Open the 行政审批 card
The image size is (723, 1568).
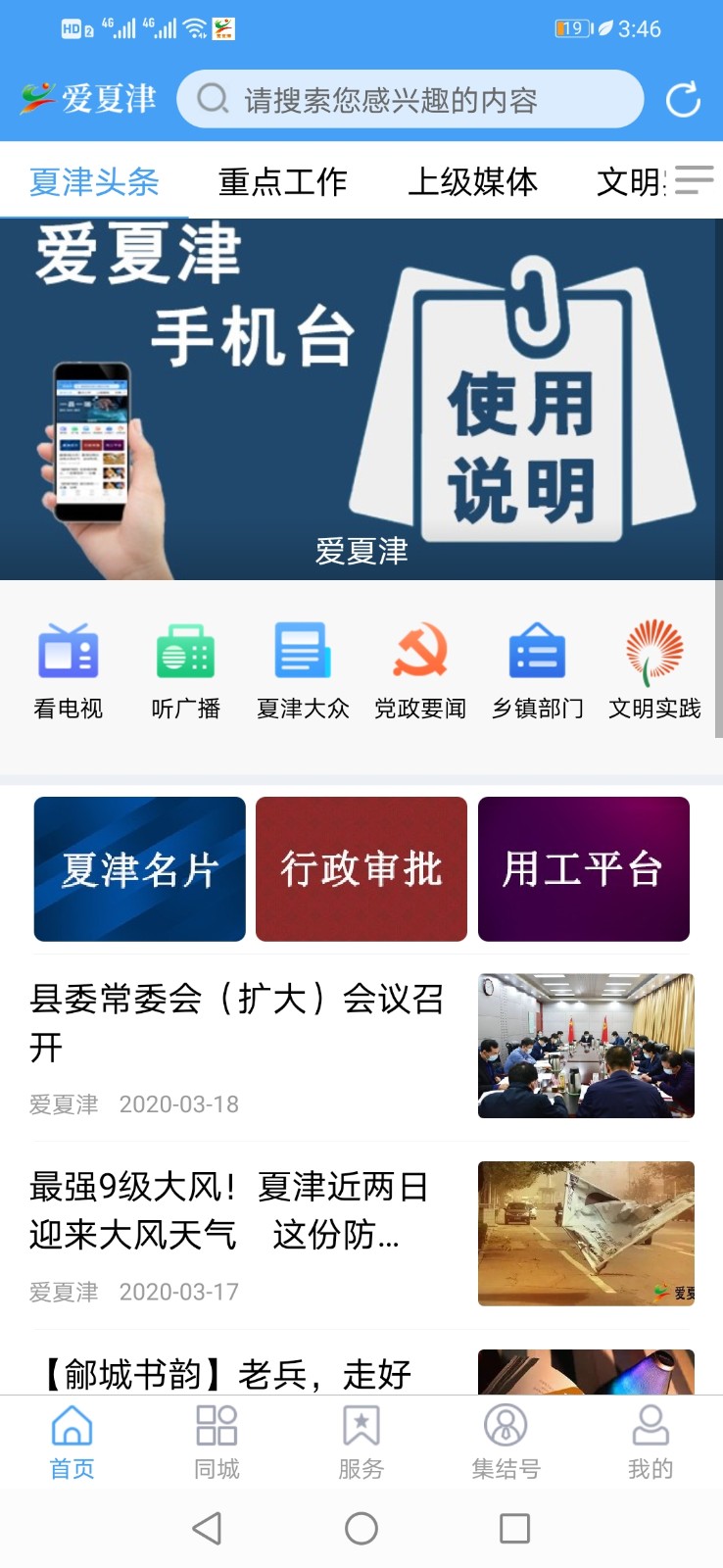[361, 869]
